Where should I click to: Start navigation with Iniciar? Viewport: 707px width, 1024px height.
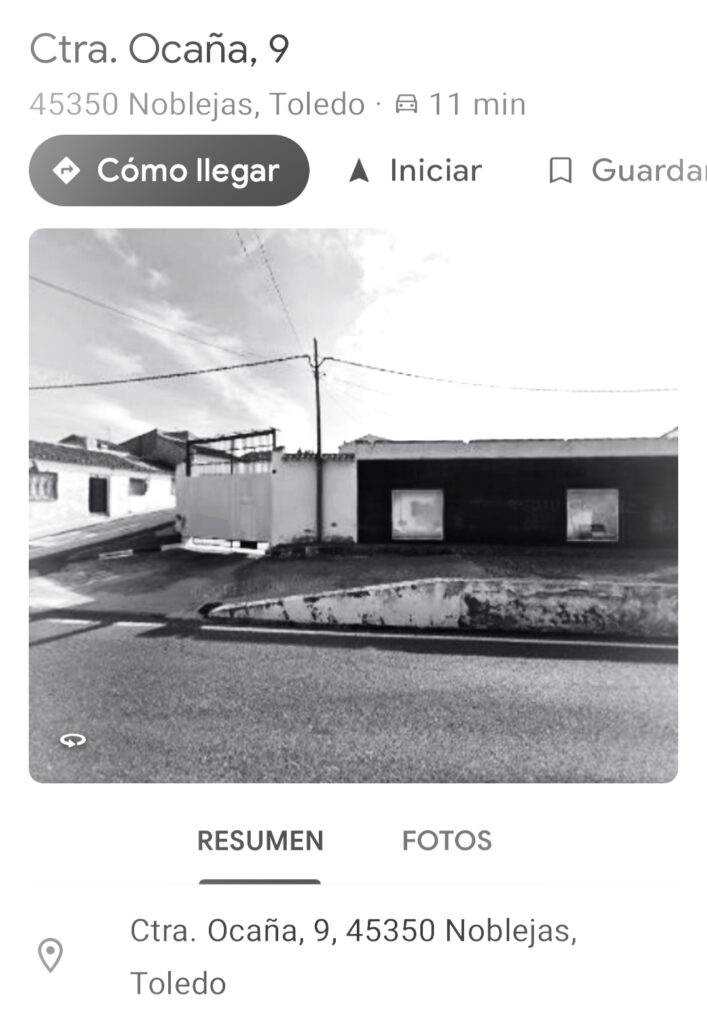pos(415,171)
